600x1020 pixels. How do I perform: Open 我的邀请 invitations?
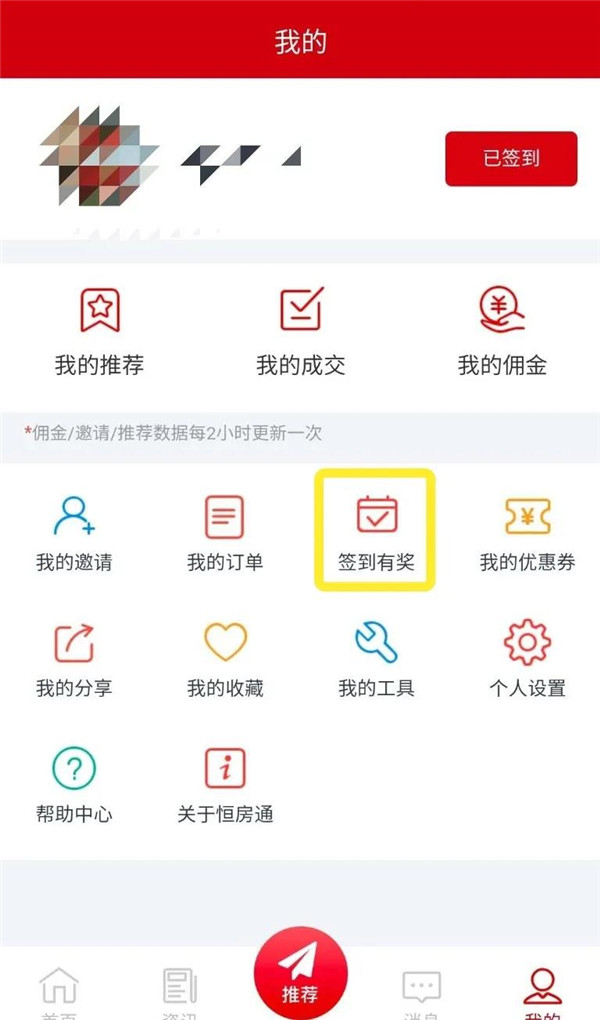tap(74, 534)
